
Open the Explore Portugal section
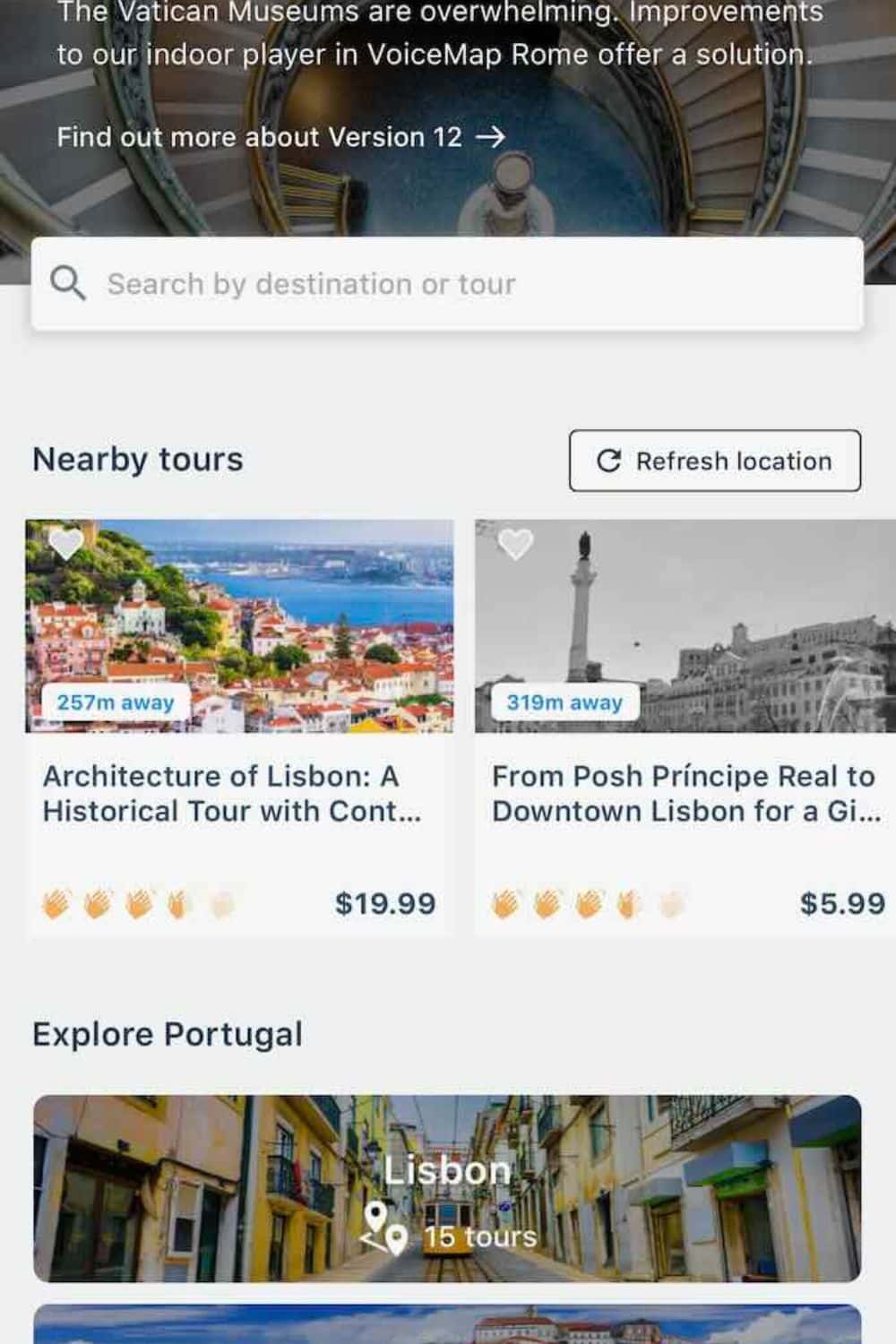pyautogui.click(x=168, y=1033)
